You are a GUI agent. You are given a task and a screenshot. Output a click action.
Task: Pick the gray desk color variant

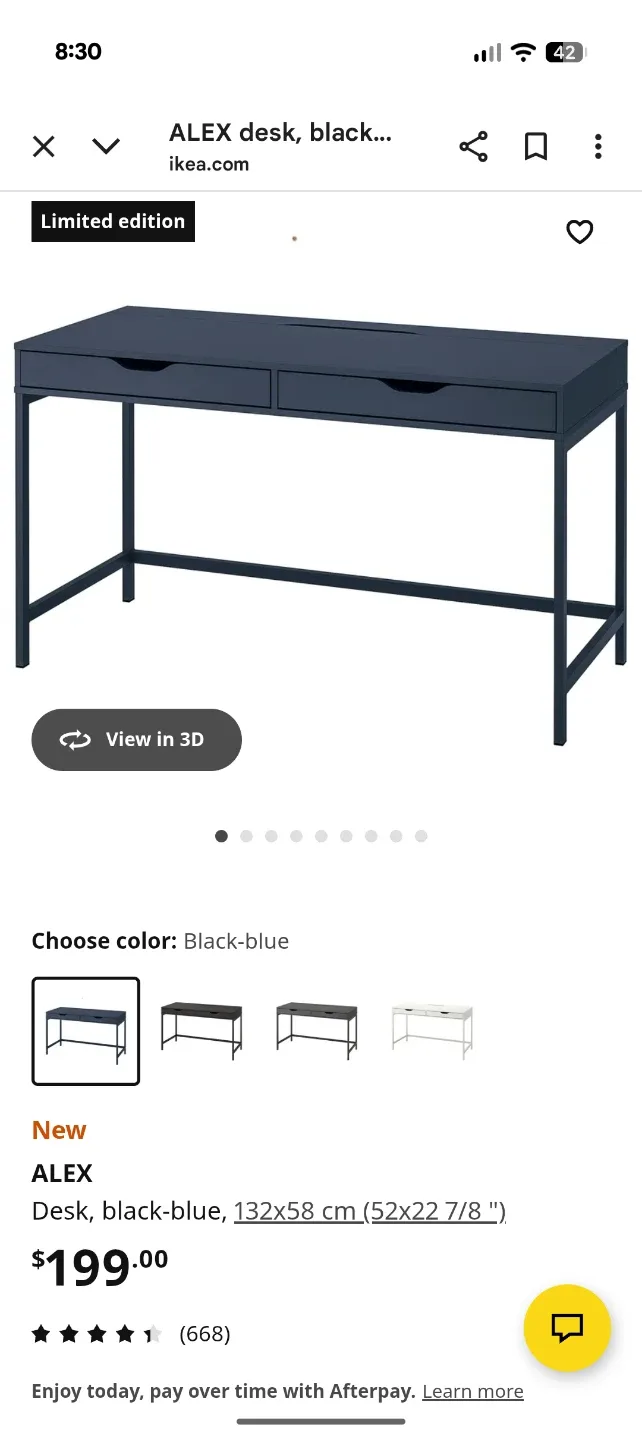pos(316,1031)
